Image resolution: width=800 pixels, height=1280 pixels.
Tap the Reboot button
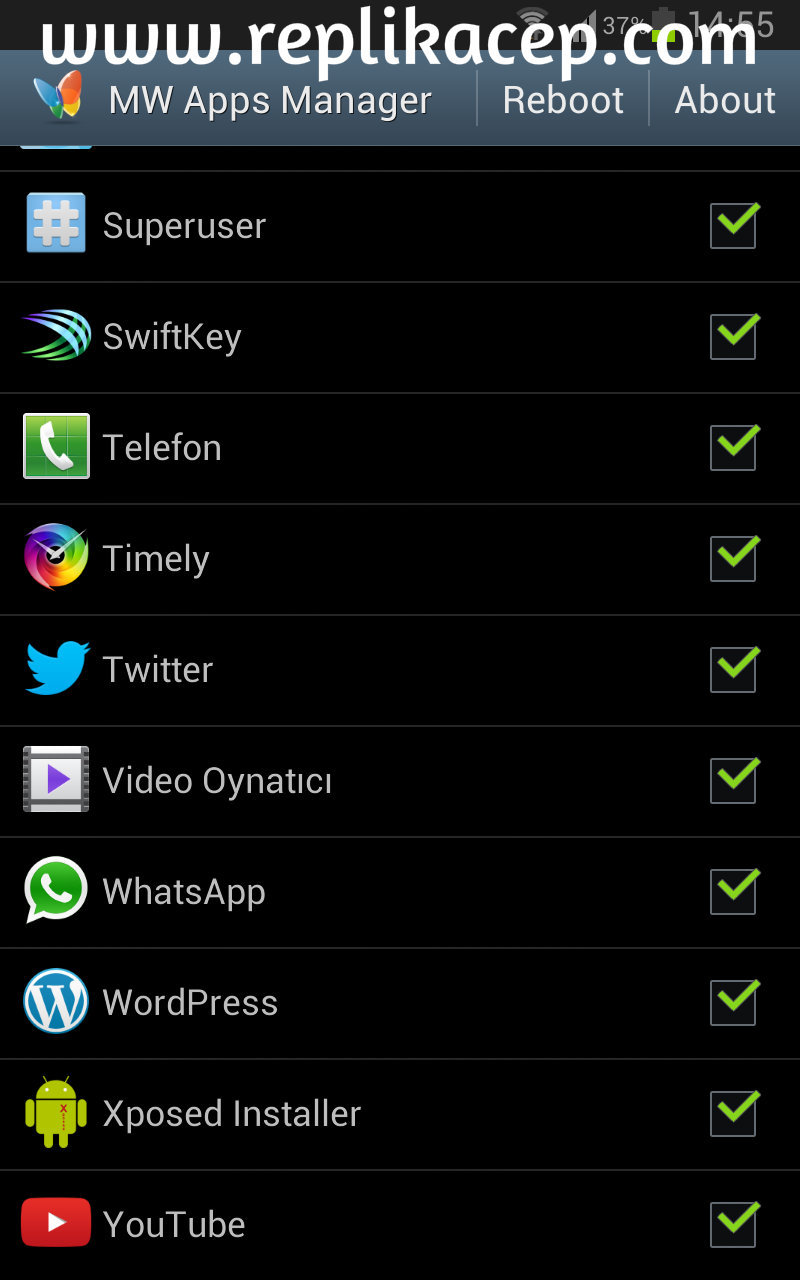563,100
